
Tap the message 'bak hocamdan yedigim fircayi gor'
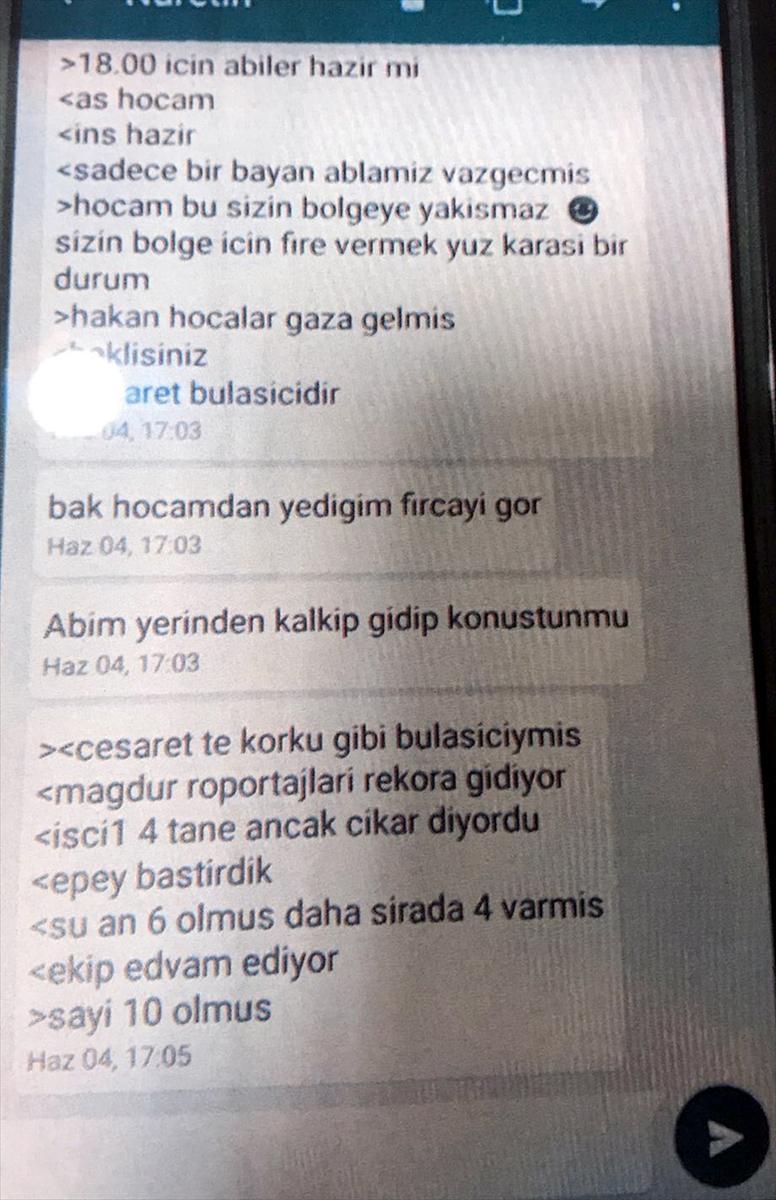point(295,505)
